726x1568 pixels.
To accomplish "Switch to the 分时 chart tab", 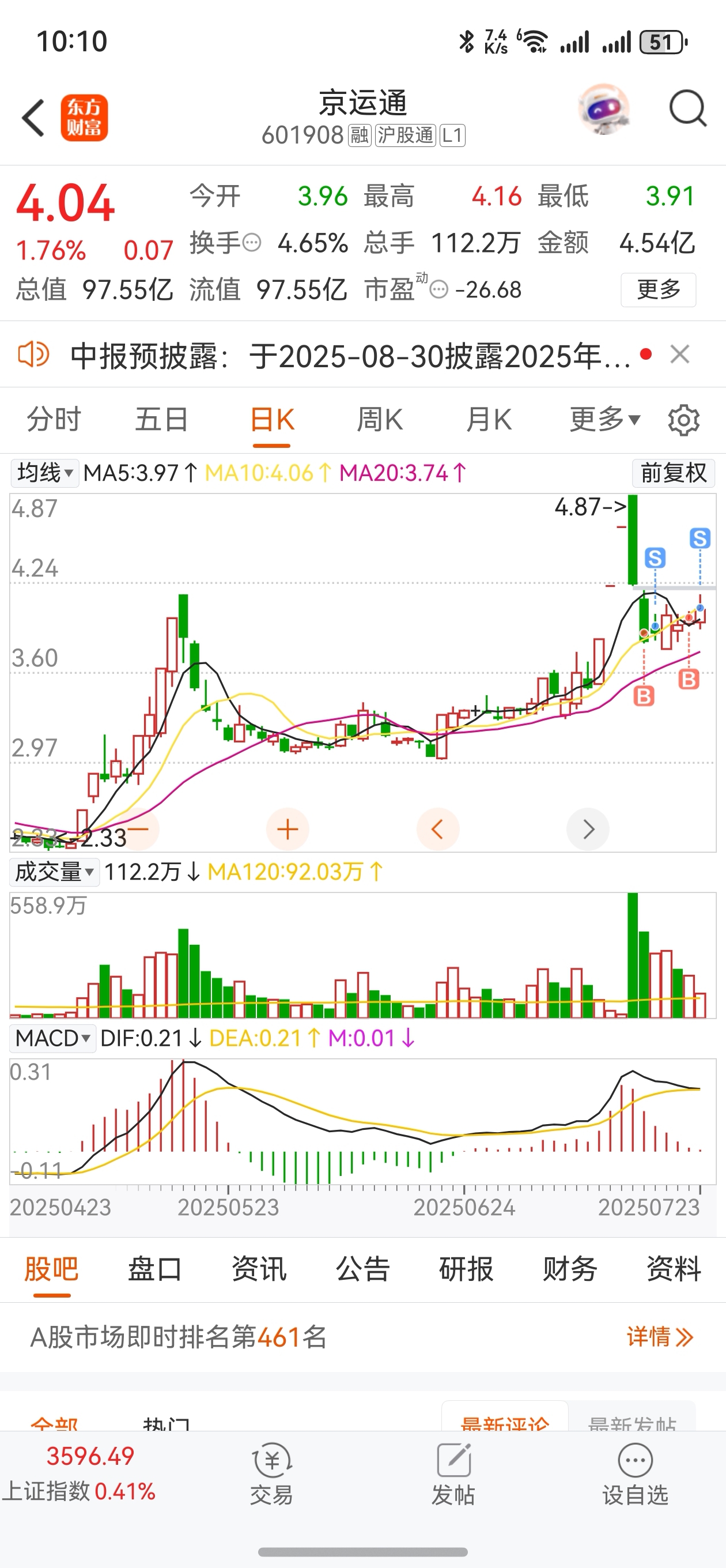I will click(54, 420).
